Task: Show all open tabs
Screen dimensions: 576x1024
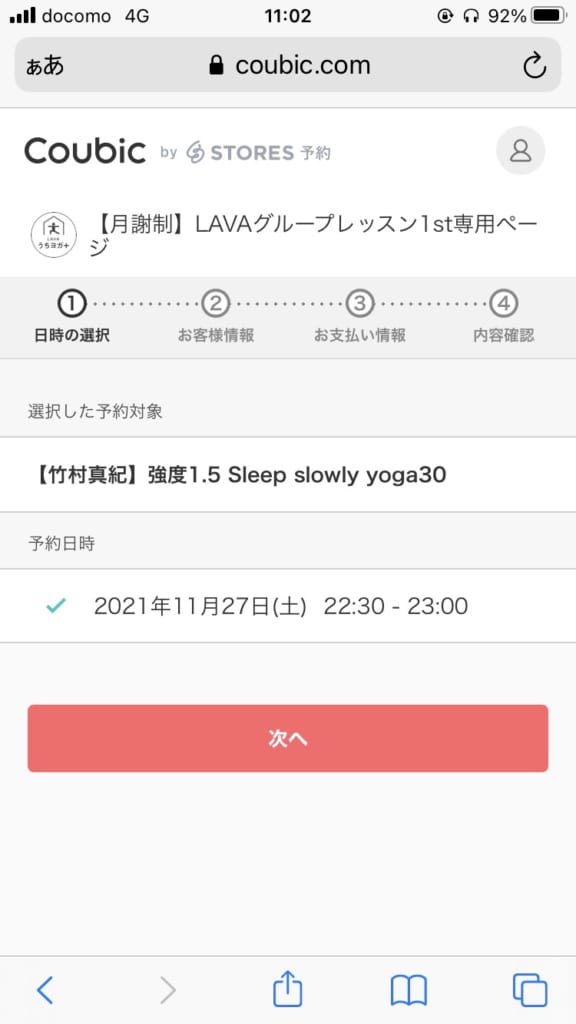Action: pos(530,991)
